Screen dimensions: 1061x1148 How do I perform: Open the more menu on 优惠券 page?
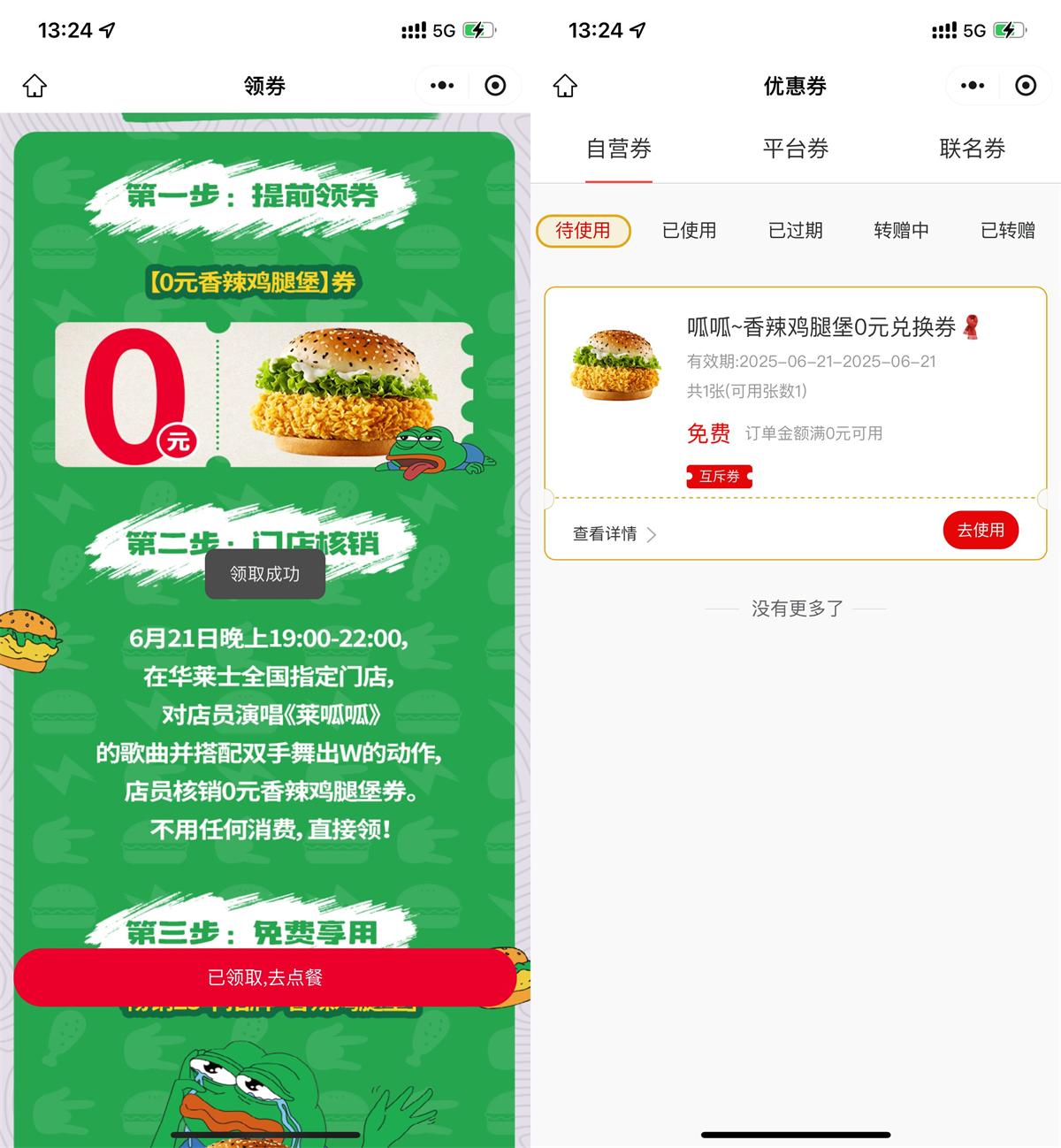(973, 86)
